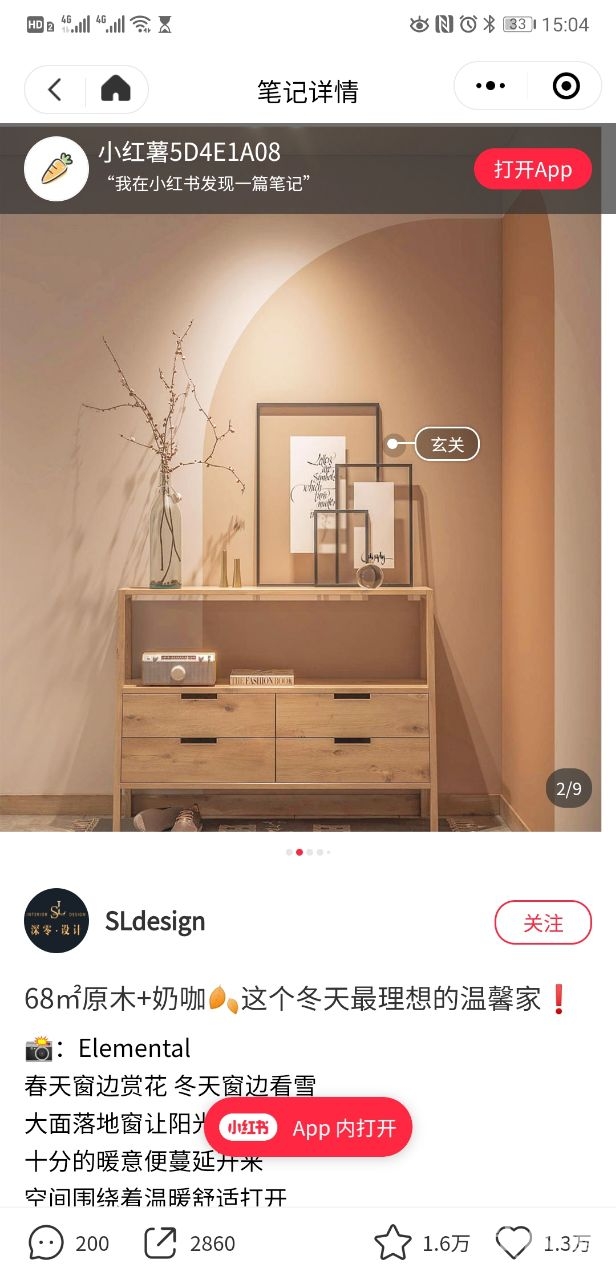Tap the floating App 内打开 button
The height and width of the screenshot is (1280, 616).
308,1128
